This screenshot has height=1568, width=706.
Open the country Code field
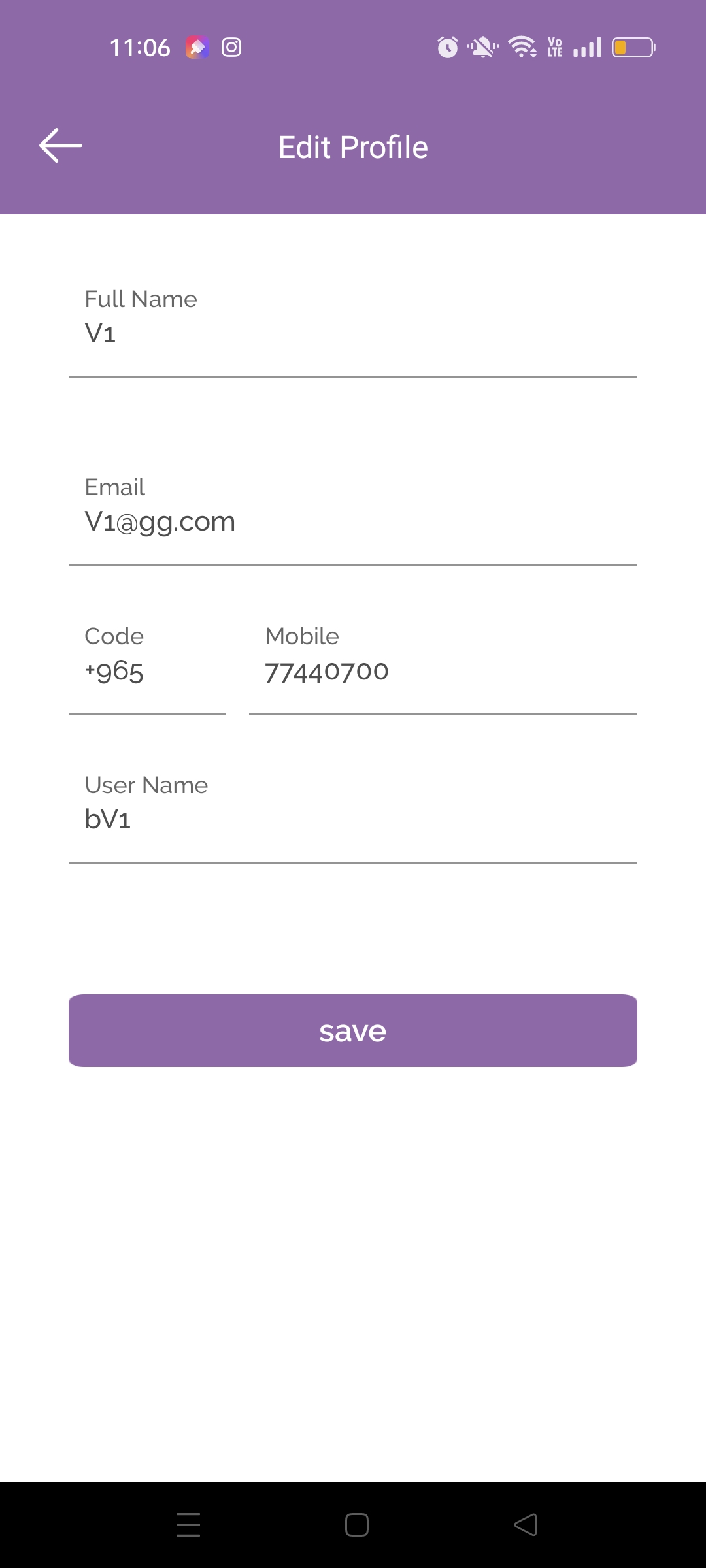(x=146, y=672)
